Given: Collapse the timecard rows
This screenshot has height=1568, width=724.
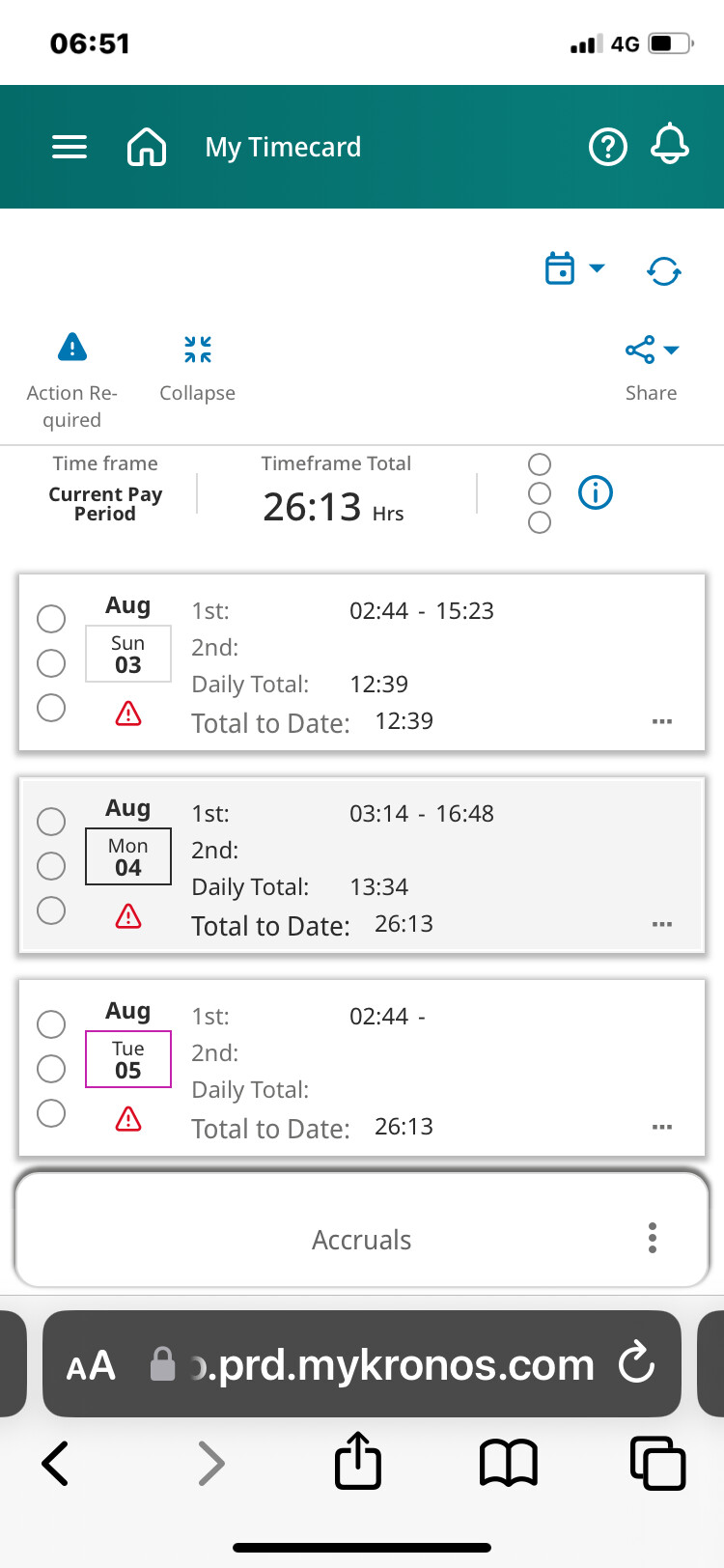Looking at the screenshot, I should (x=198, y=368).
